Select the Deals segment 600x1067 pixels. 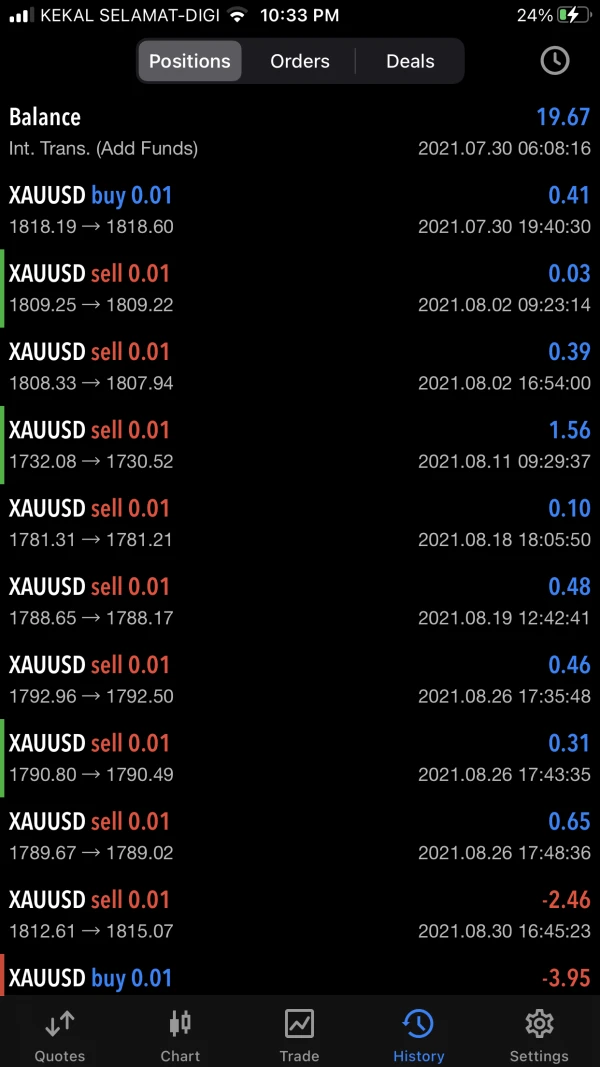point(410,61)
